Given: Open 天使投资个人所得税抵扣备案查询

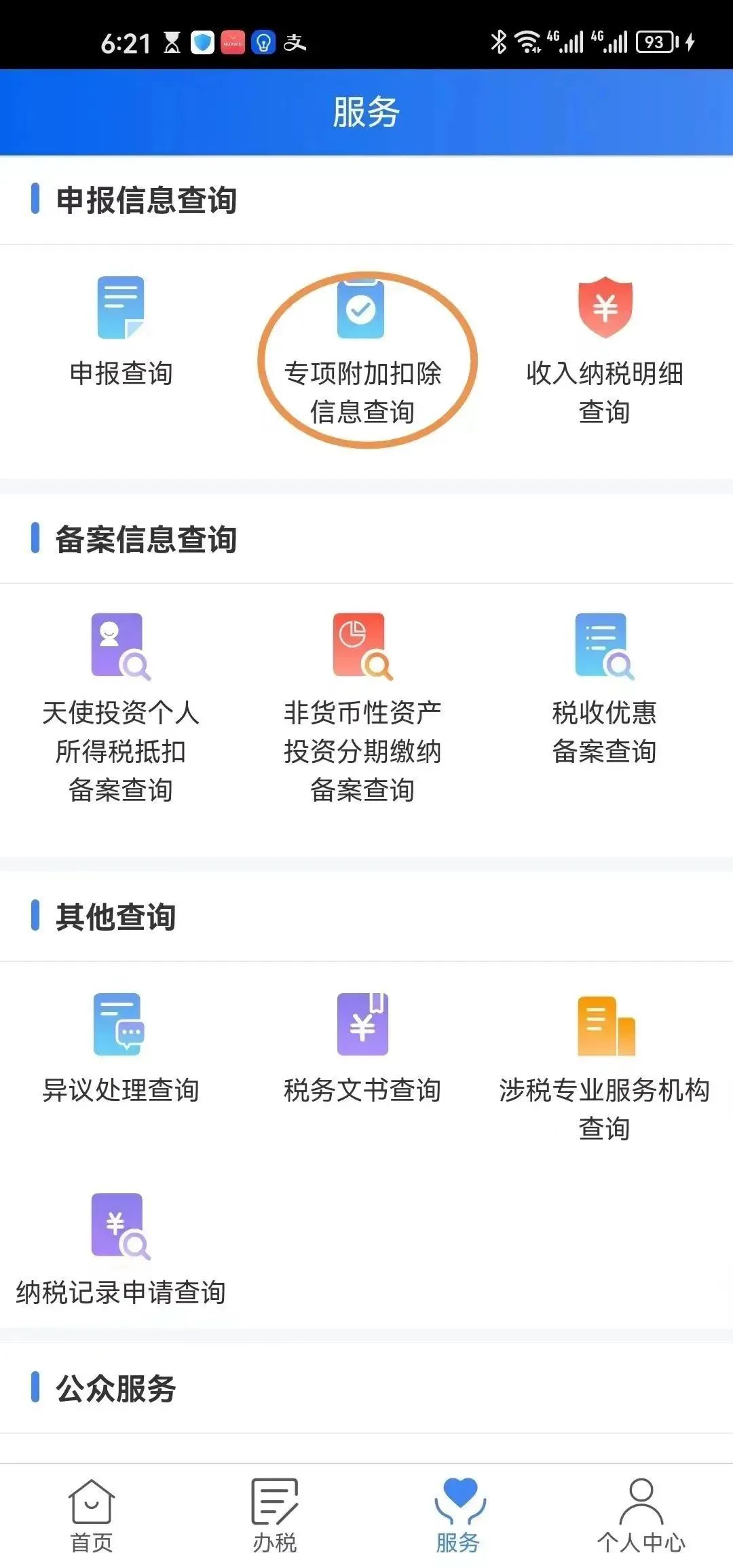Looking at the screenshot, I should pos(121,709).
